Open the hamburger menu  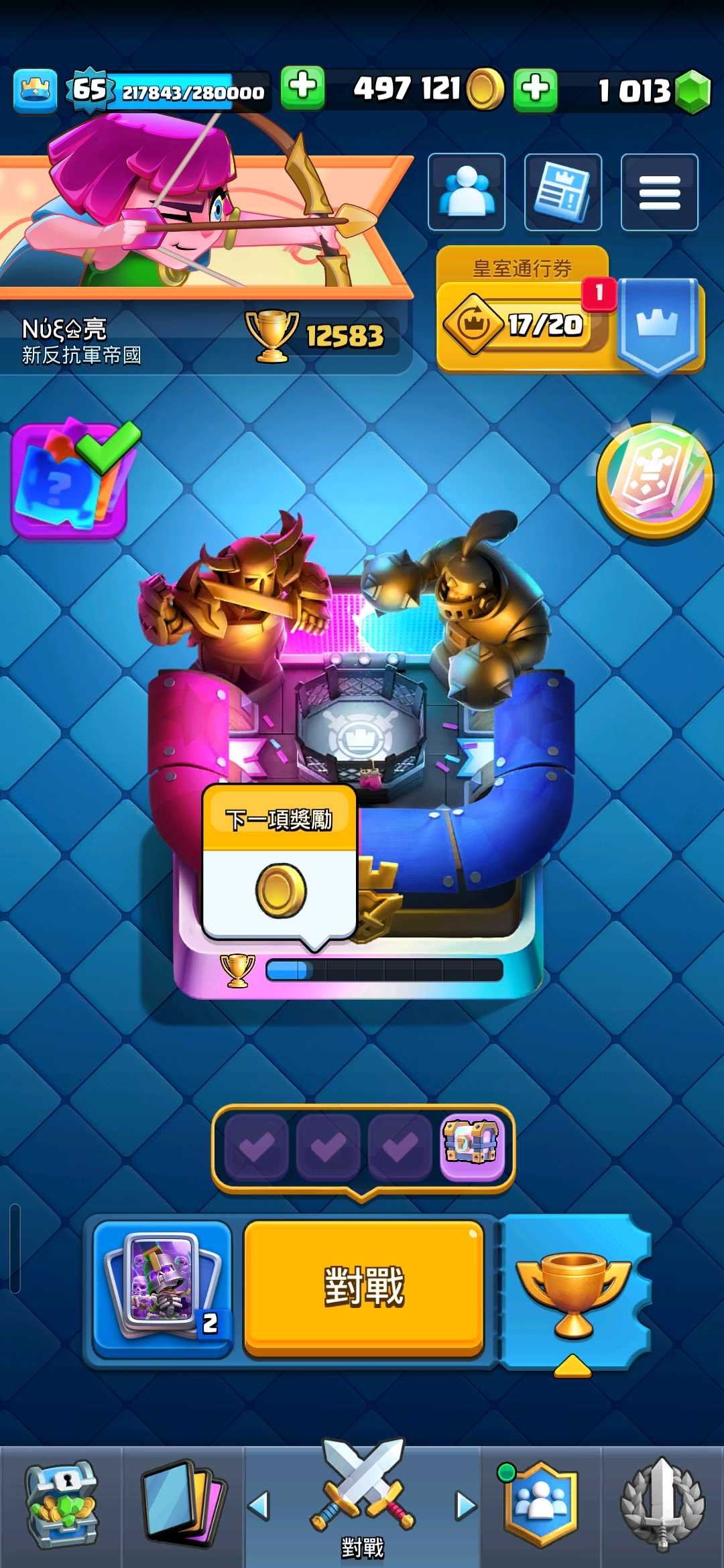pos(659,192)
